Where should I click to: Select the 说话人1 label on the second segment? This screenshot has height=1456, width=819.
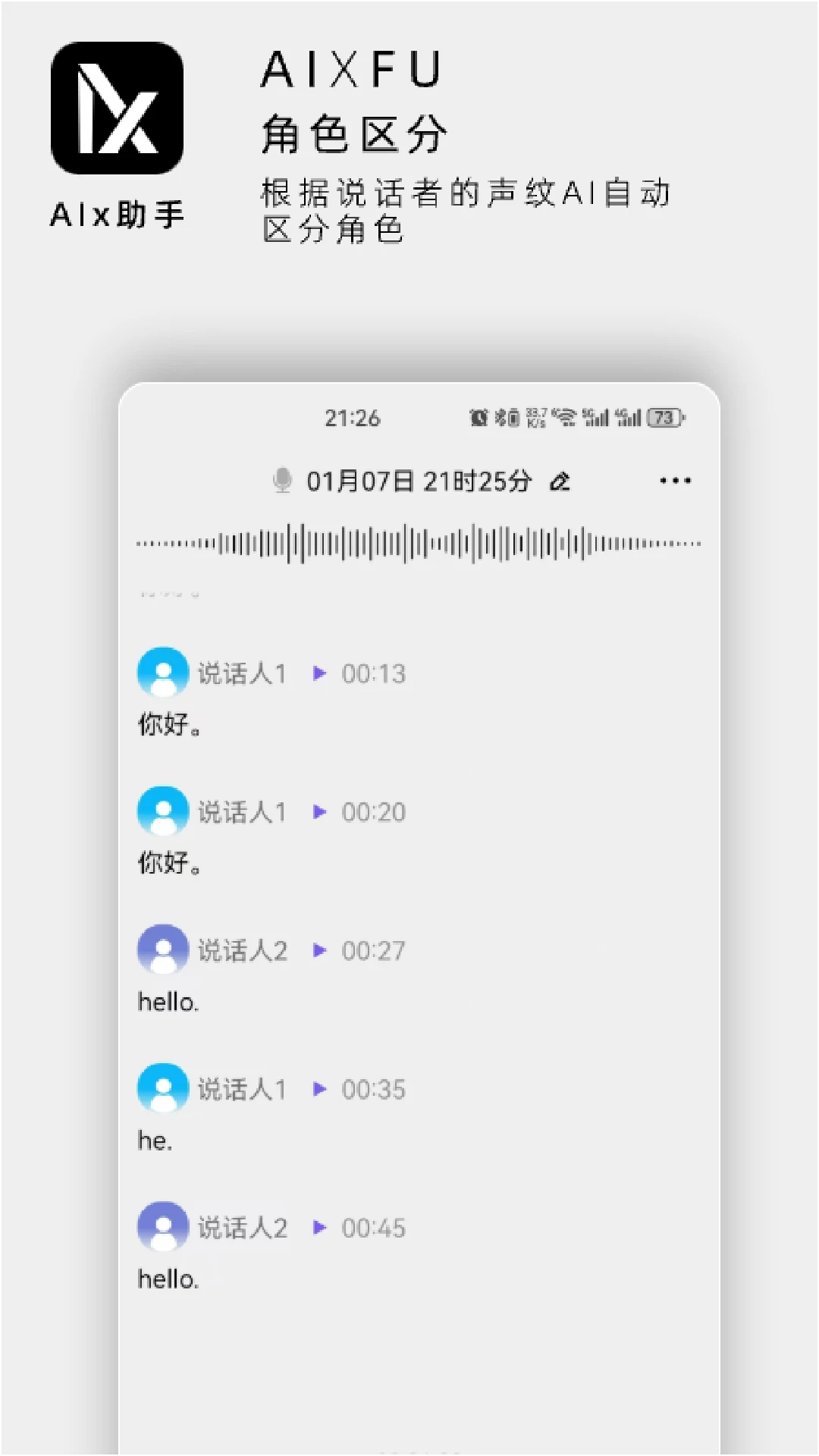(243, 811)
